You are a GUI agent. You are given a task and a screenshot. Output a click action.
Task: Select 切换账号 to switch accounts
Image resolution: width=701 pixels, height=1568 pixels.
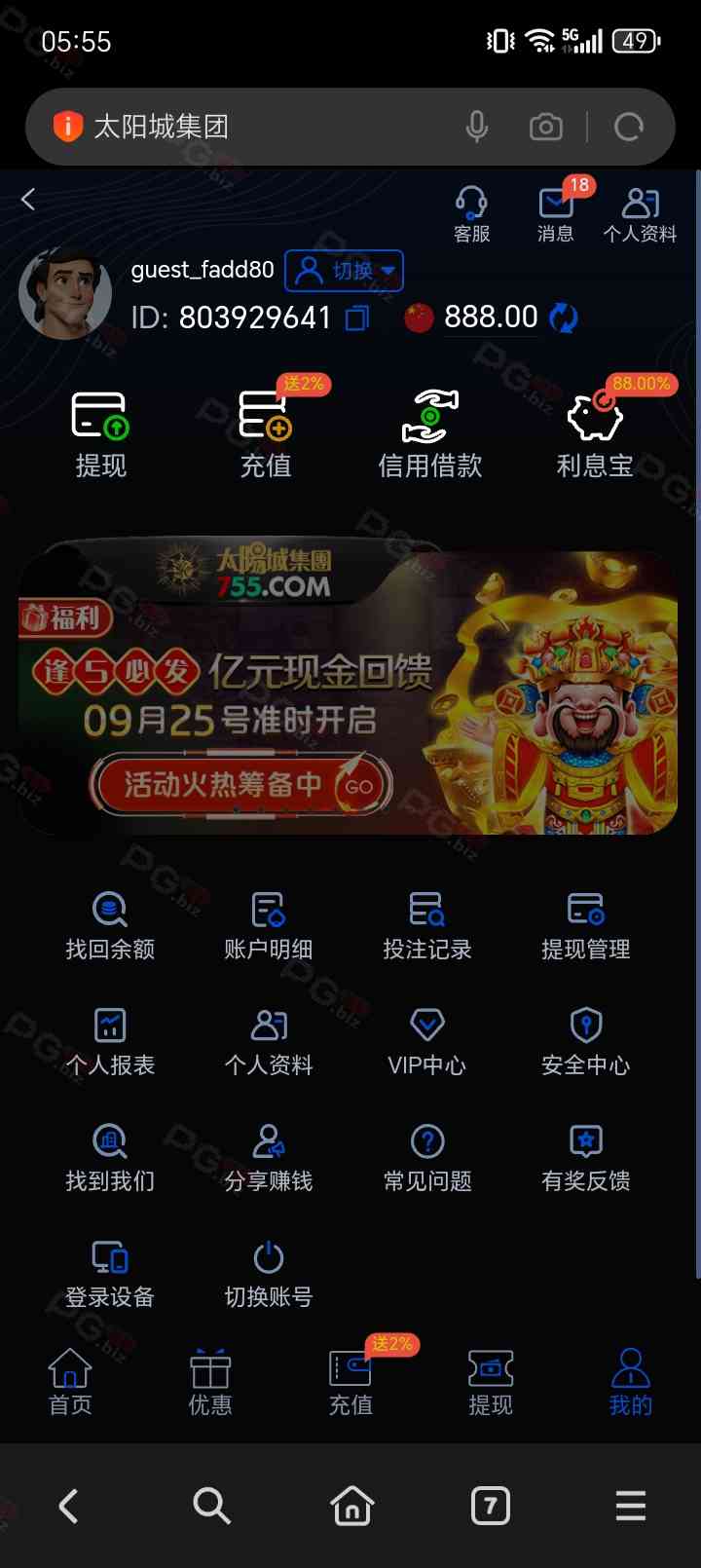pyautogui.click(x=269, y=1274)
